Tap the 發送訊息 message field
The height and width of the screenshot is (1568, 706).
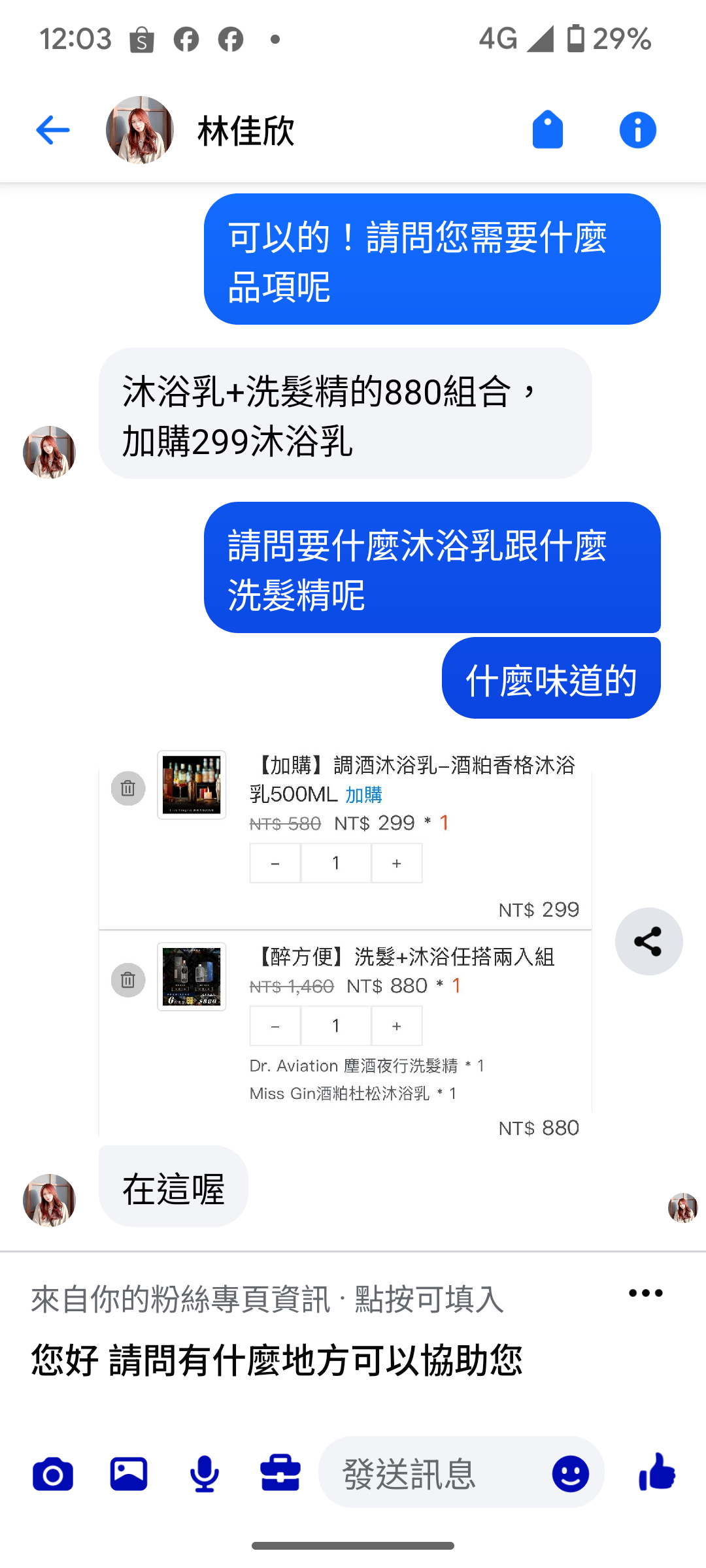[x=431, y=1474]
